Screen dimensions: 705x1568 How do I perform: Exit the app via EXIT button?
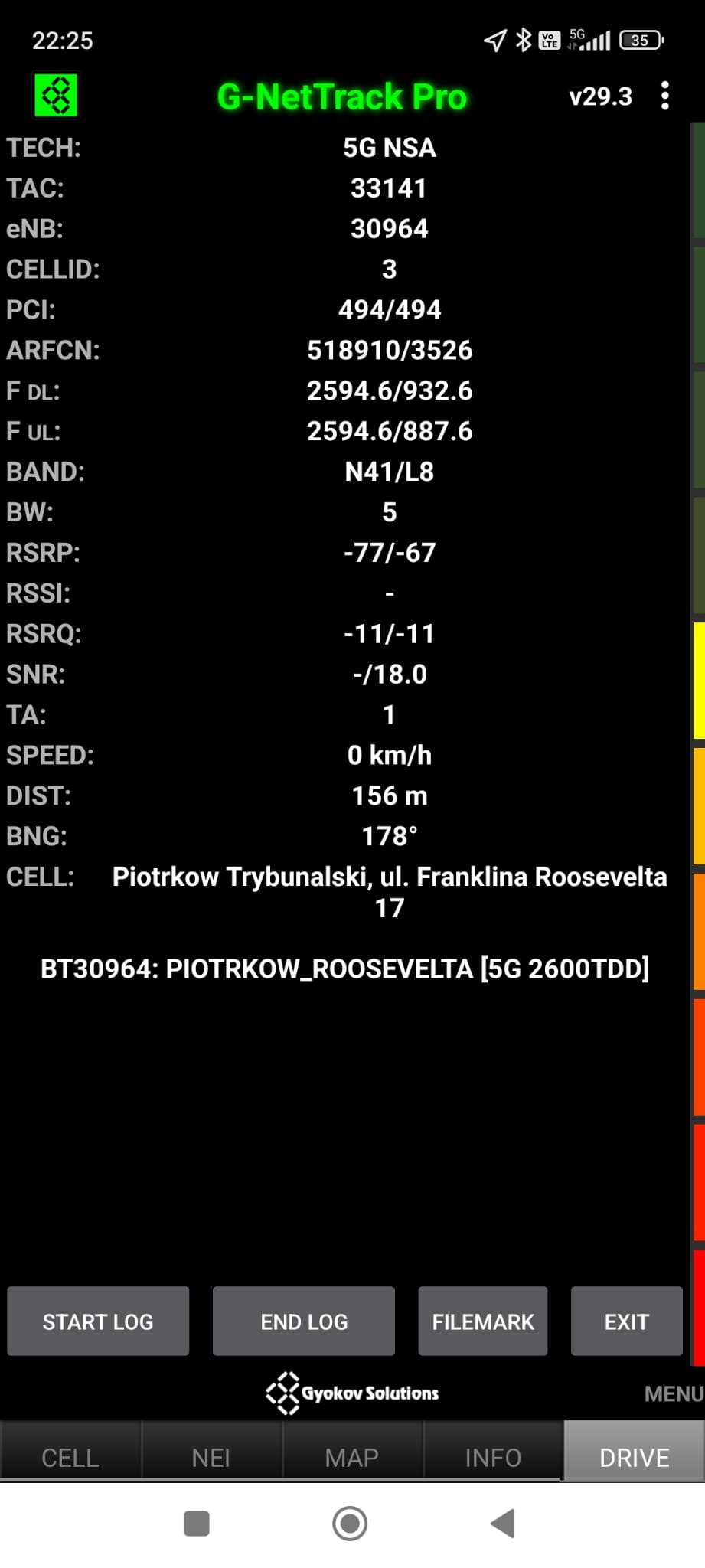point(626,1321)
